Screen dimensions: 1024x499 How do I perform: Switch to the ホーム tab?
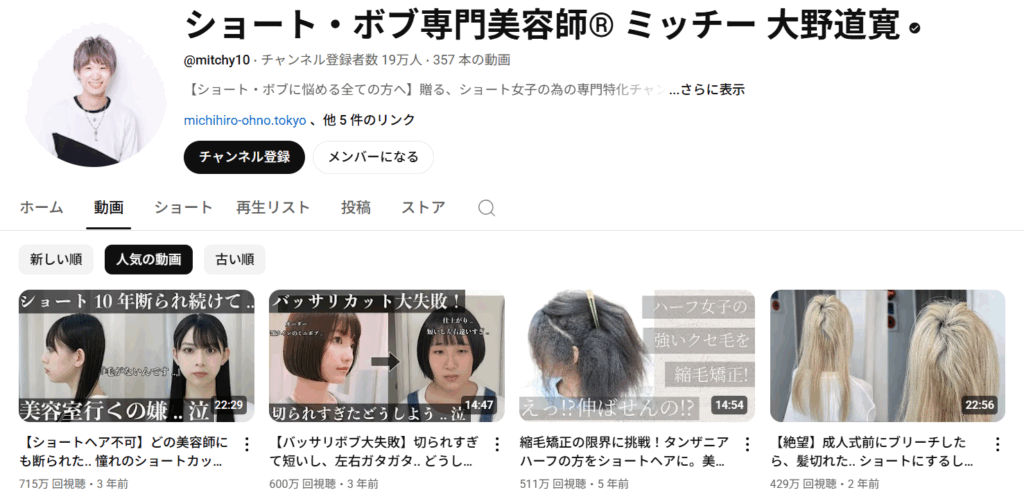41,208
